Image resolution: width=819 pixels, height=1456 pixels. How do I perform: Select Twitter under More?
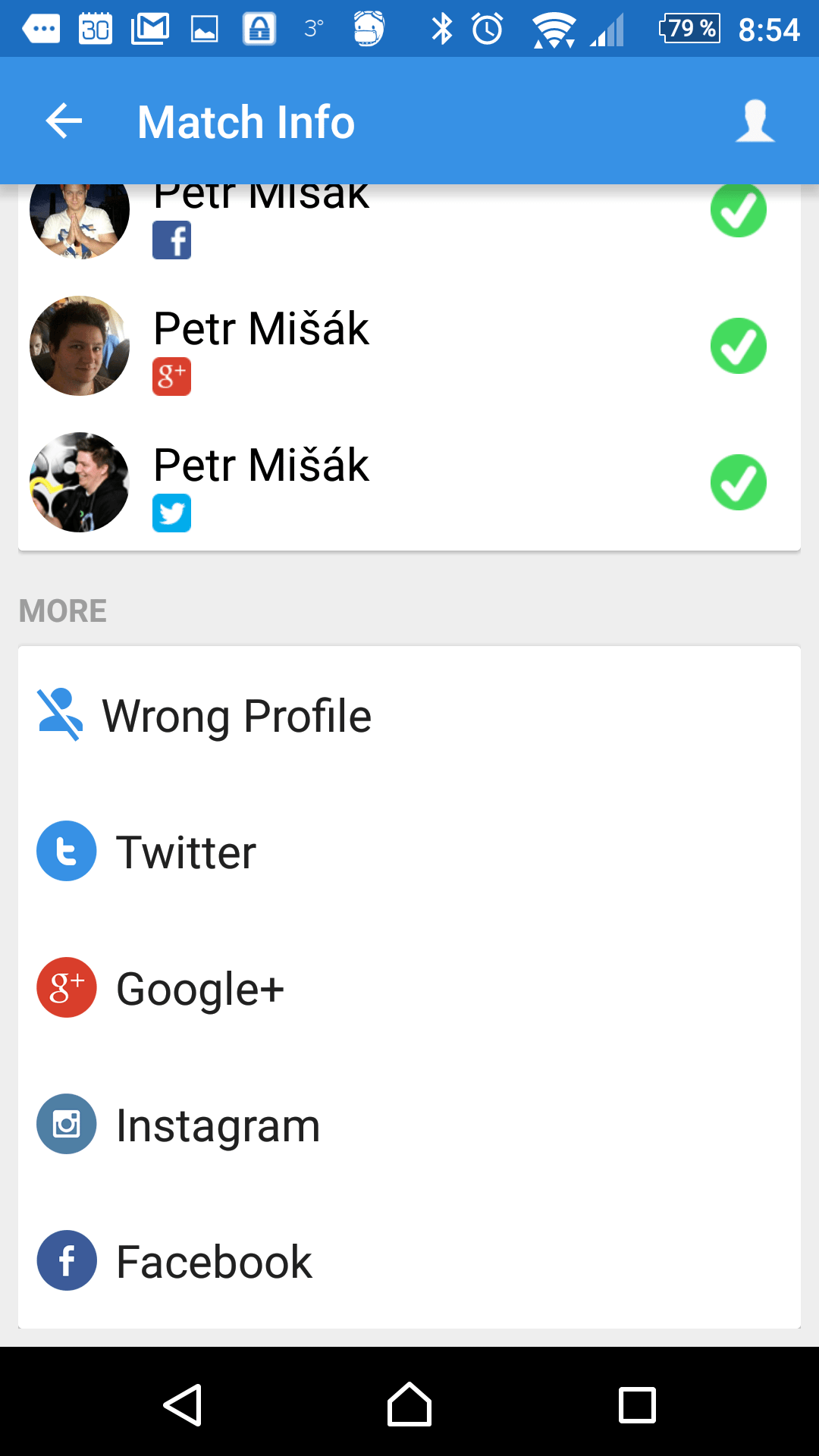pos(409,851)
